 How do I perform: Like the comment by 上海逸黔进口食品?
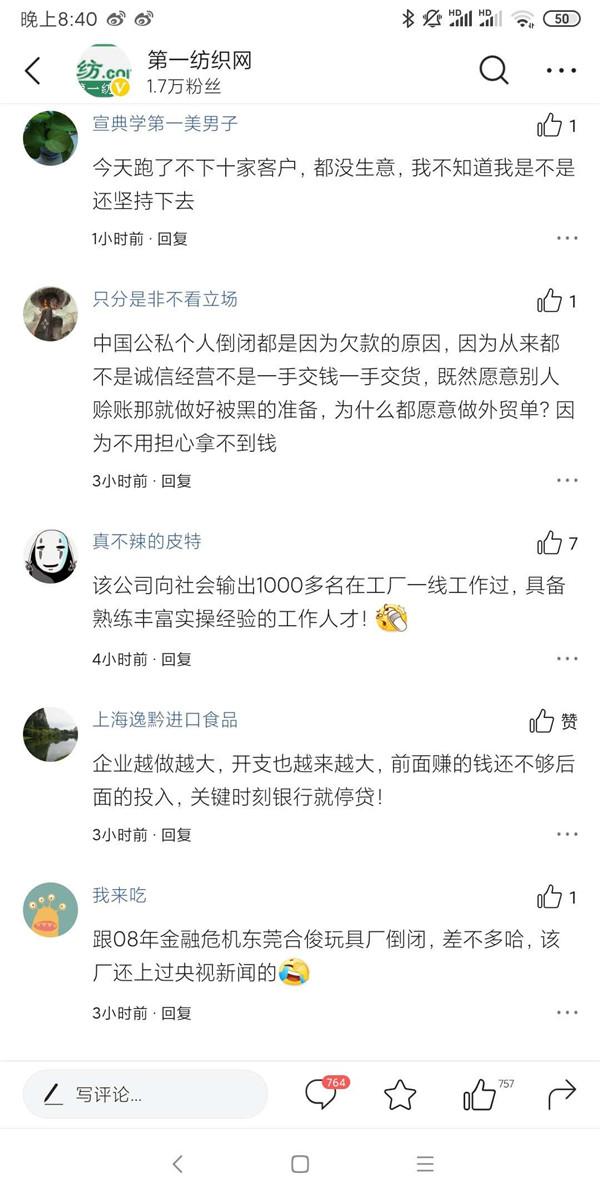click(x=543, y=721)
